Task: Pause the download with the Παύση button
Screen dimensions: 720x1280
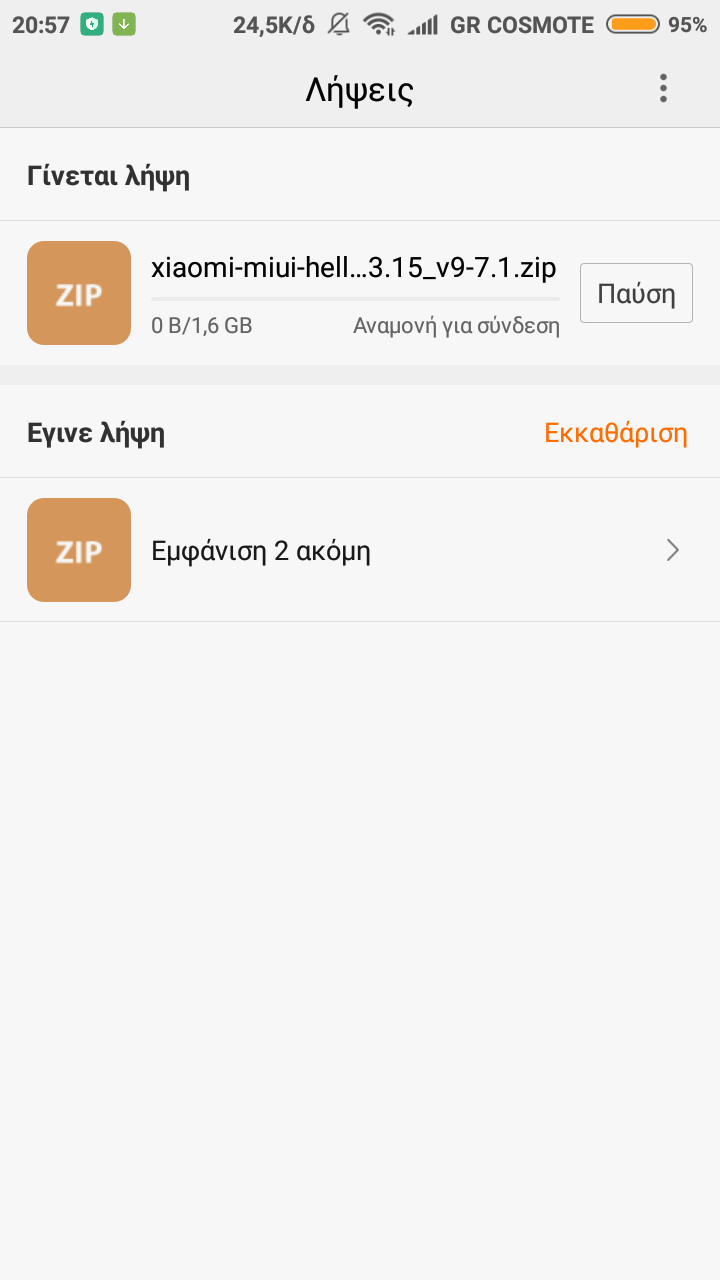Action: (x=636, y=293)
